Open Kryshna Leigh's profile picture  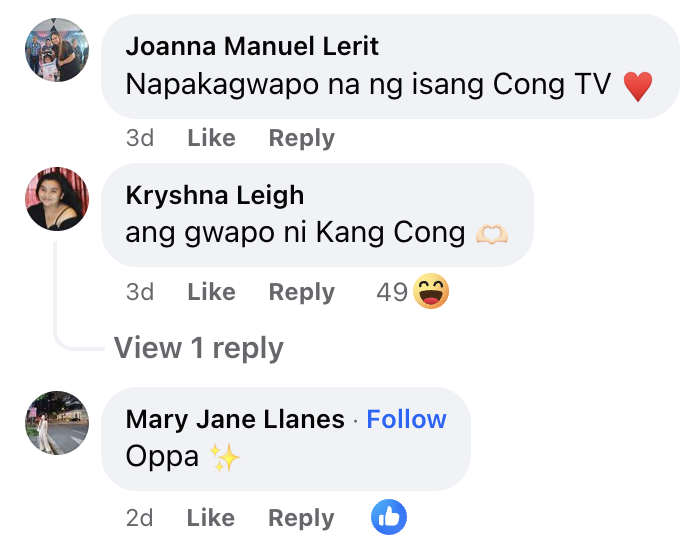click(57, 198)
